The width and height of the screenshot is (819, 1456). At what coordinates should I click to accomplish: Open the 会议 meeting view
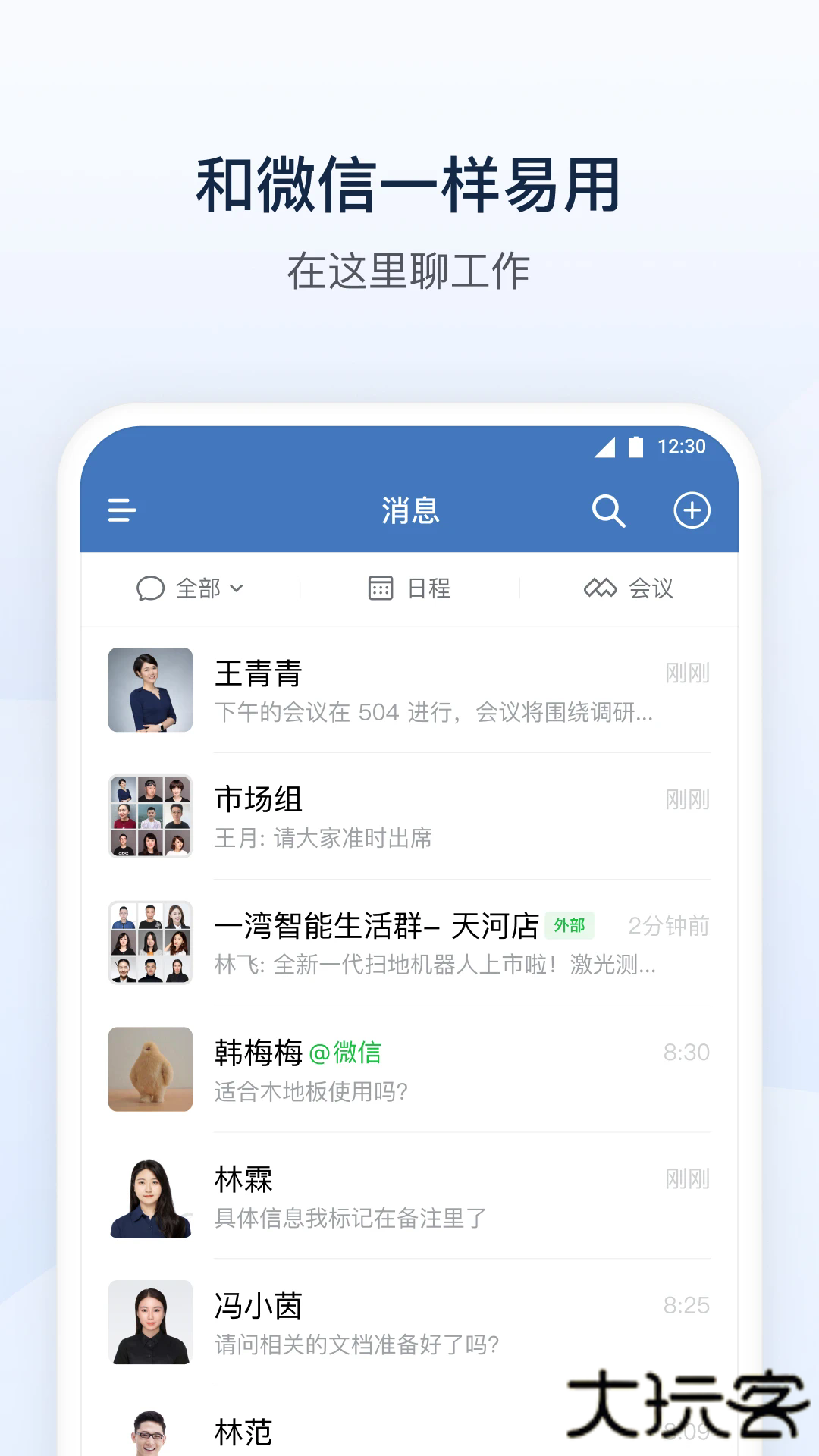tap(628, 588)
